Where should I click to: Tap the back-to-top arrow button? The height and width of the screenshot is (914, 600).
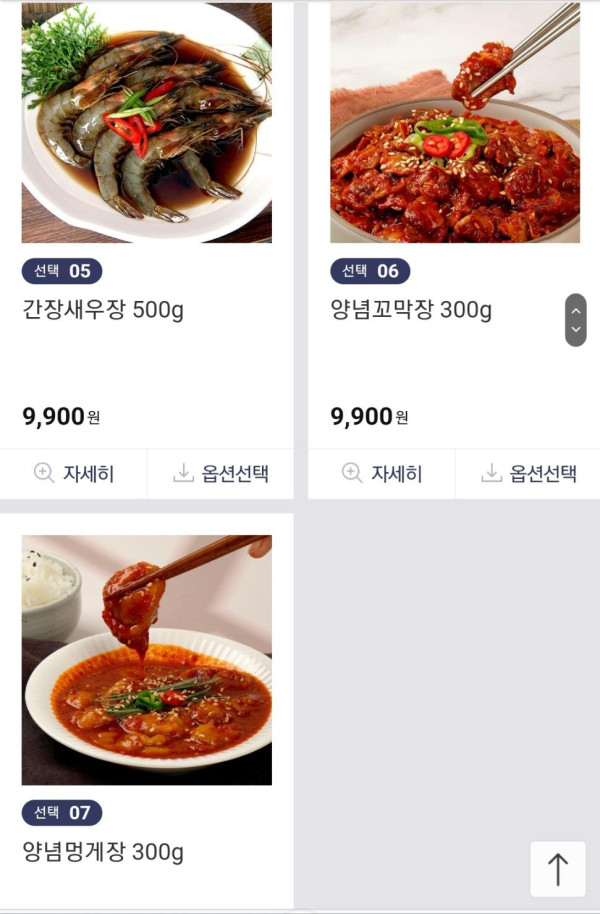coord(558,869)
